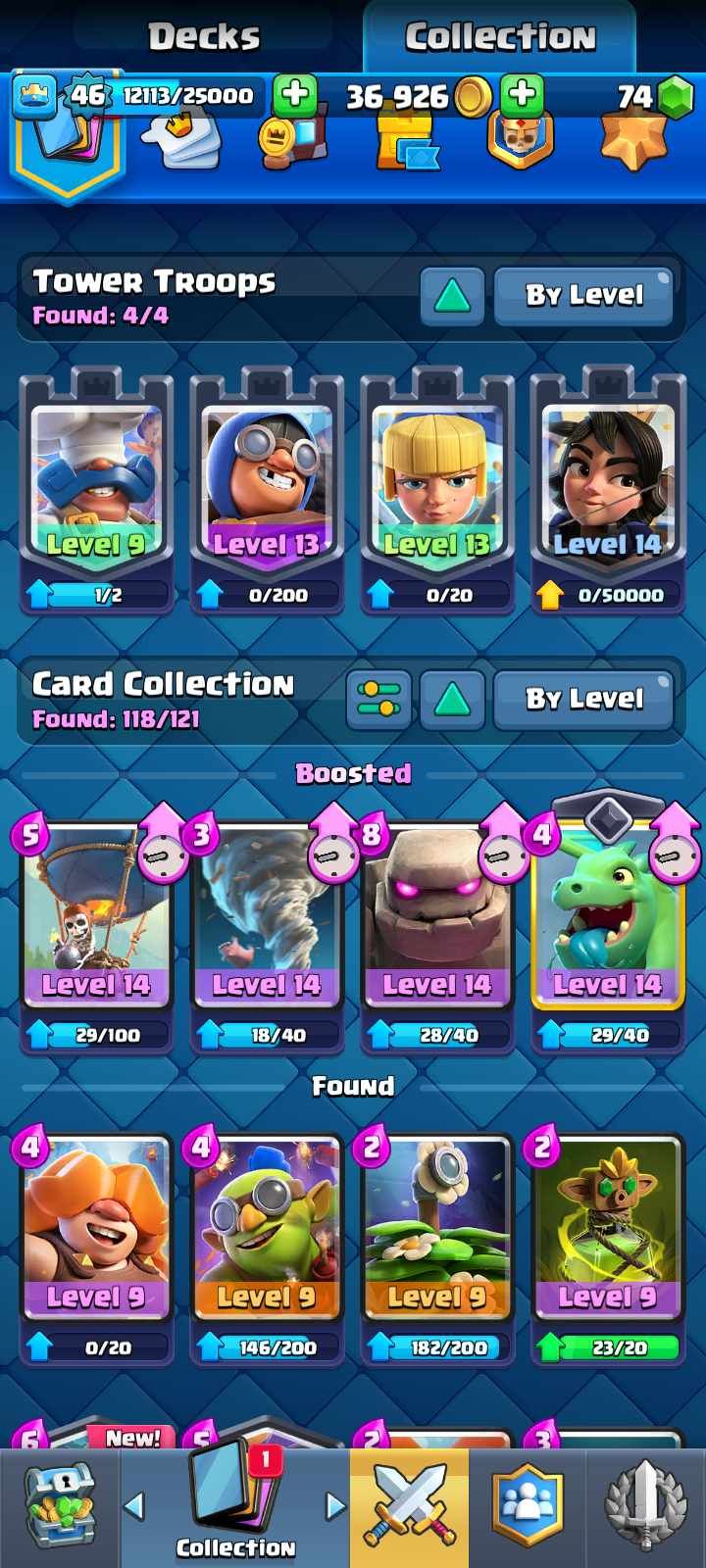Toggle Card Collection sort direction arrow

(x=452, y=700)
